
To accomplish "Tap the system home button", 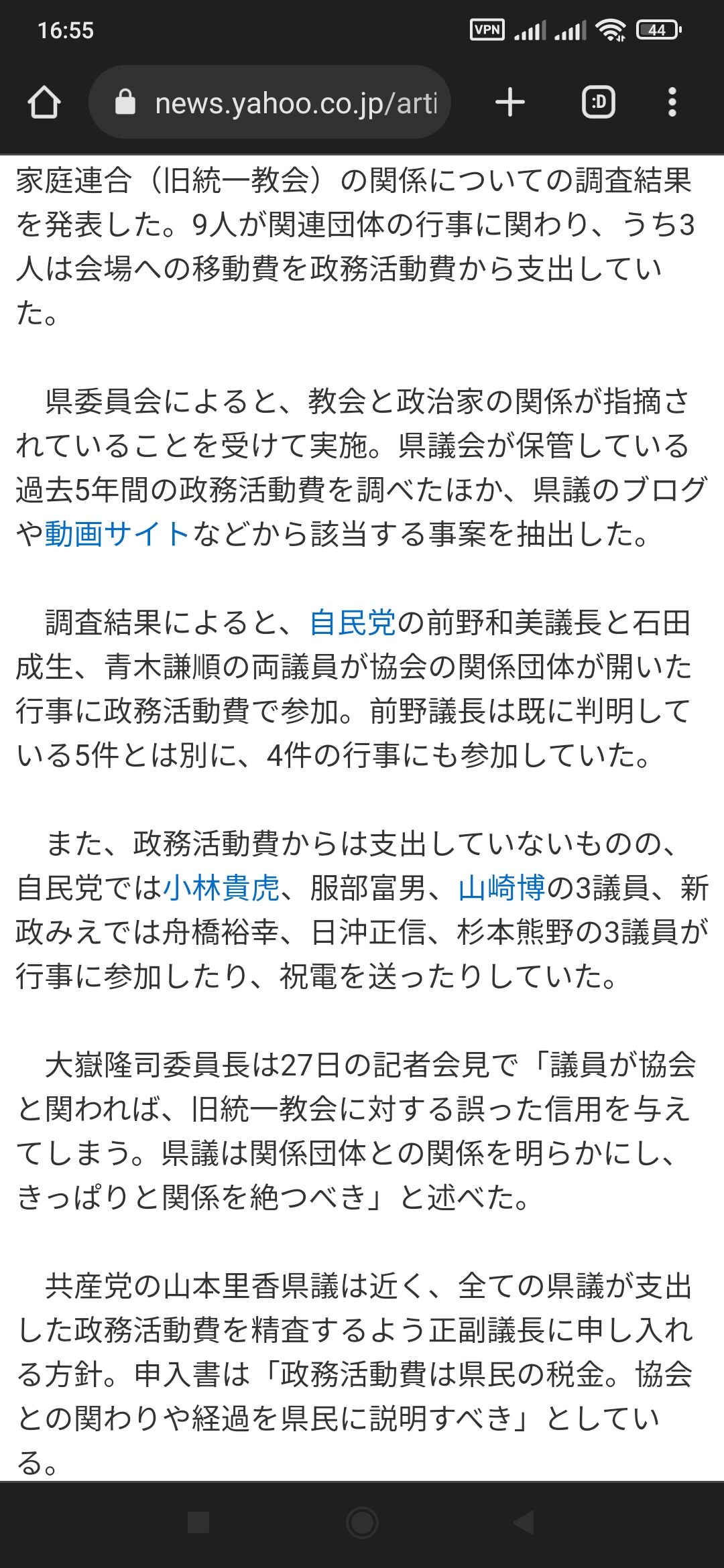I will click(x=362, y=1522).
